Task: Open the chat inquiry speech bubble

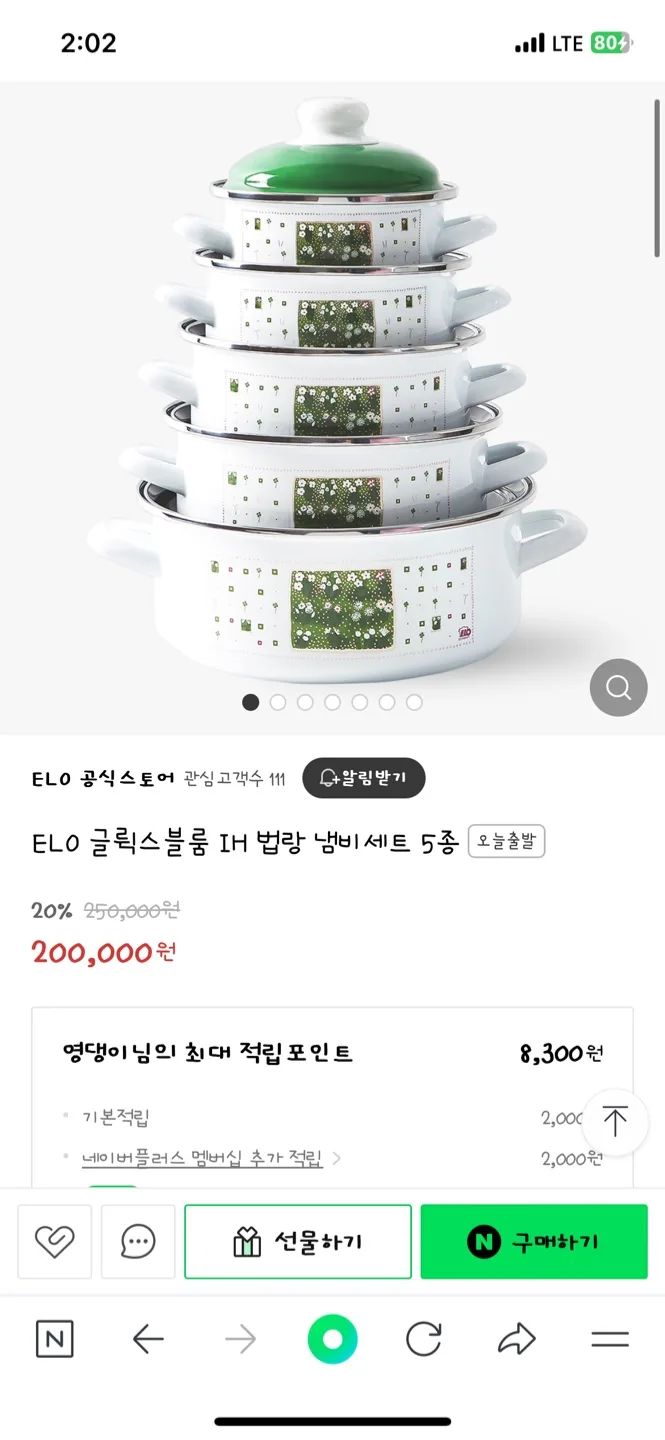Action: coord(138,1241)
